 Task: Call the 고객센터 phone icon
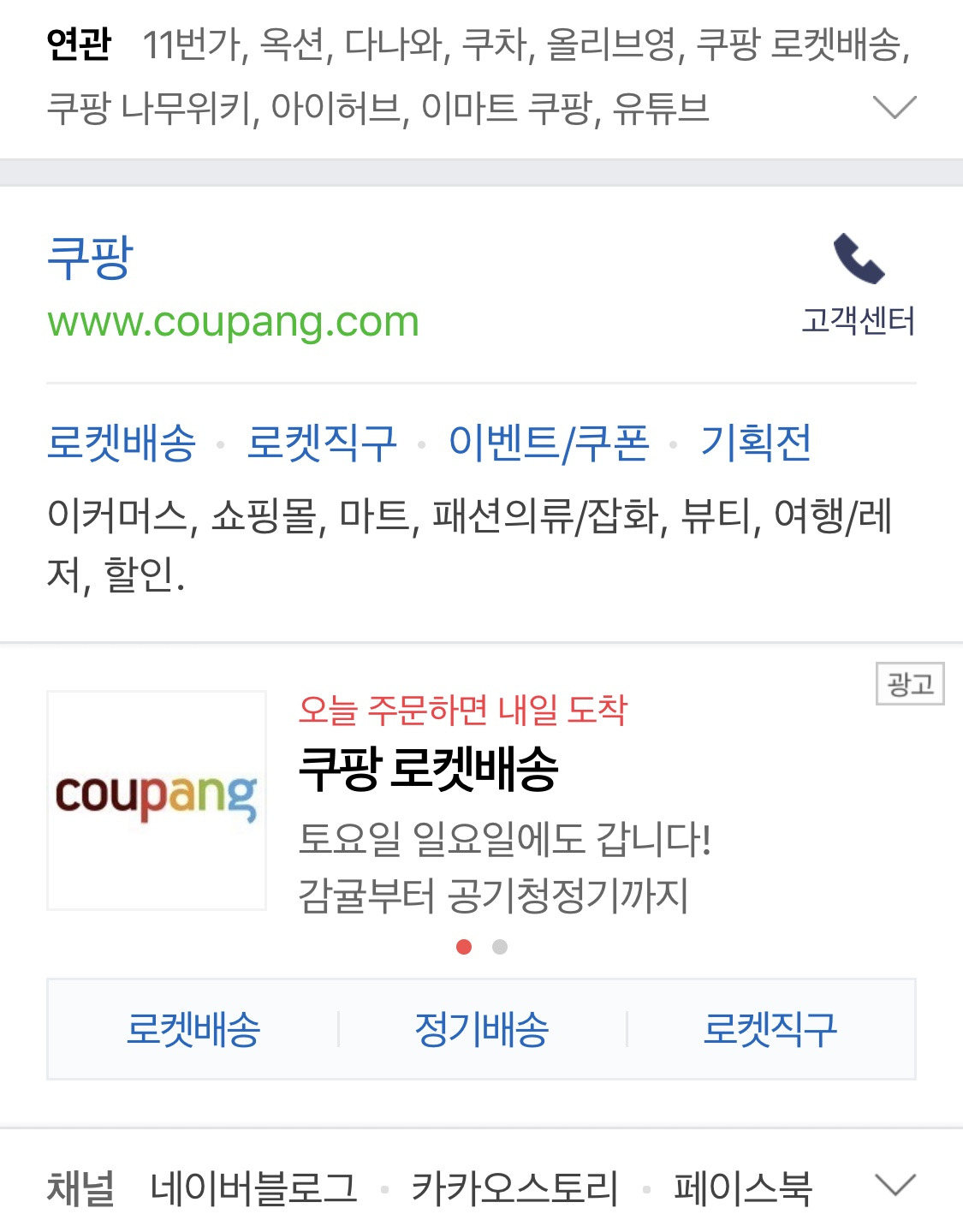[859, 259]
